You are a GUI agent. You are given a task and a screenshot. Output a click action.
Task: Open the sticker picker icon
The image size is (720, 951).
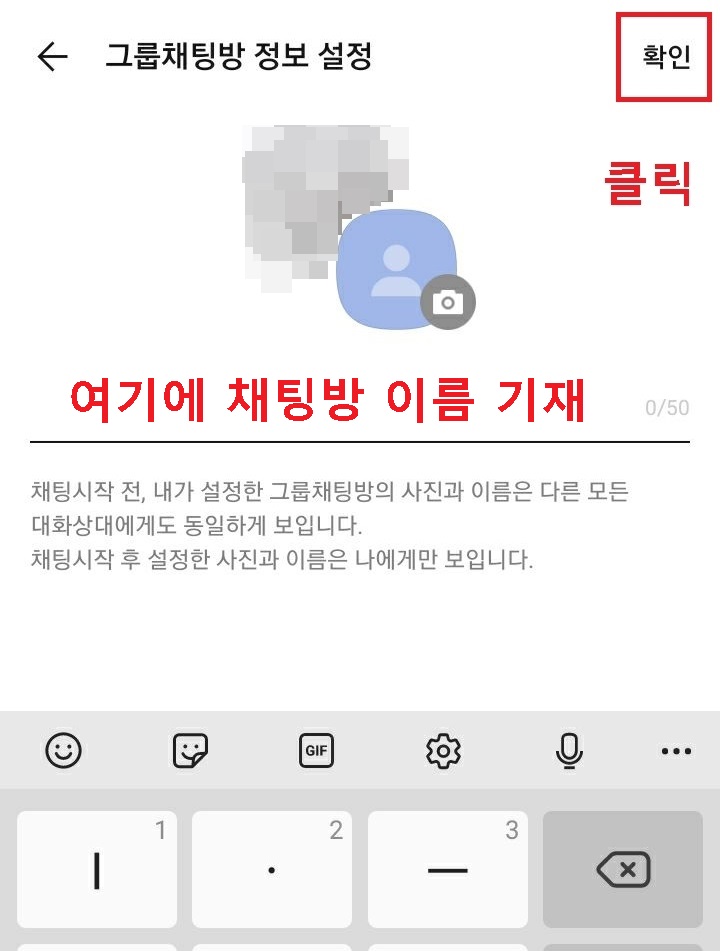[x=189, y=750]
